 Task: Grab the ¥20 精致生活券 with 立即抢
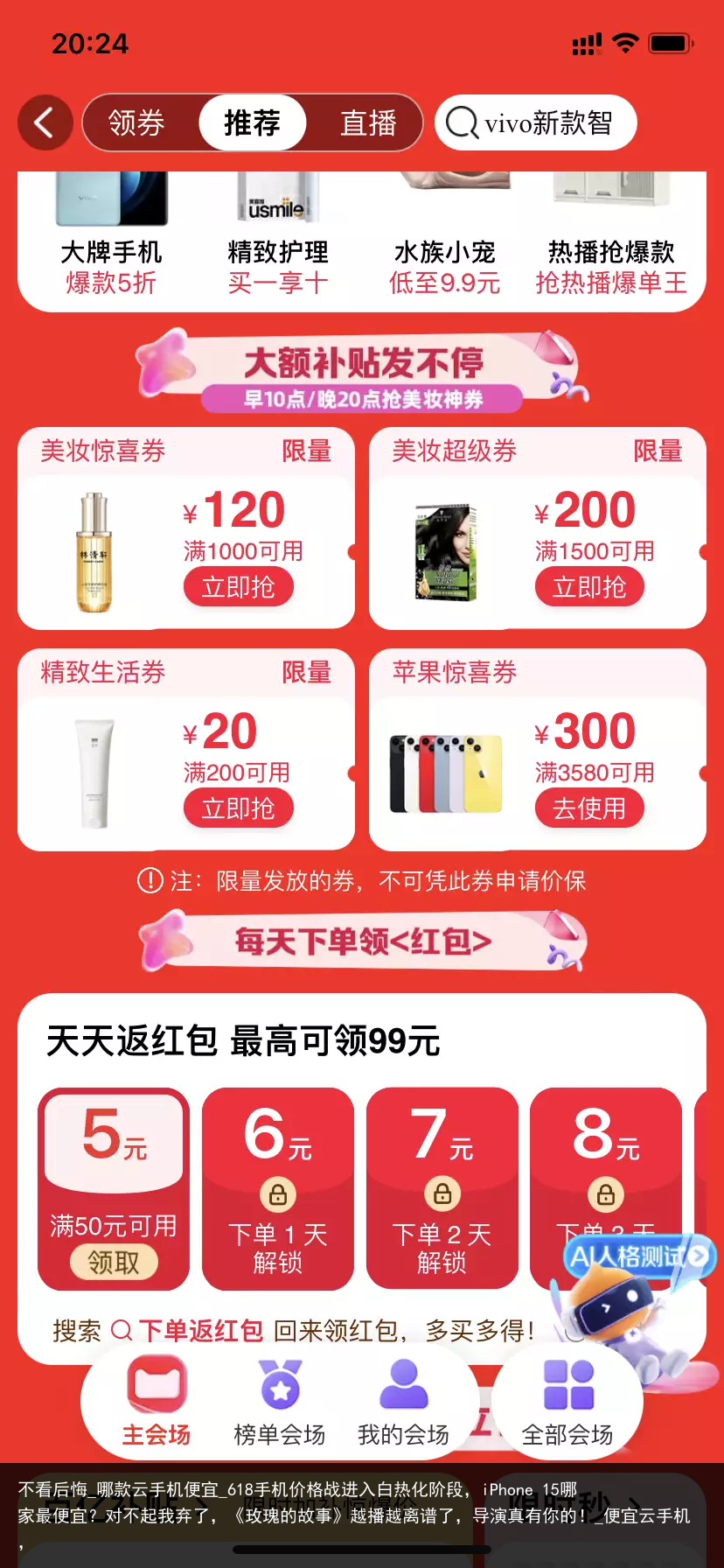click(238, 808)
